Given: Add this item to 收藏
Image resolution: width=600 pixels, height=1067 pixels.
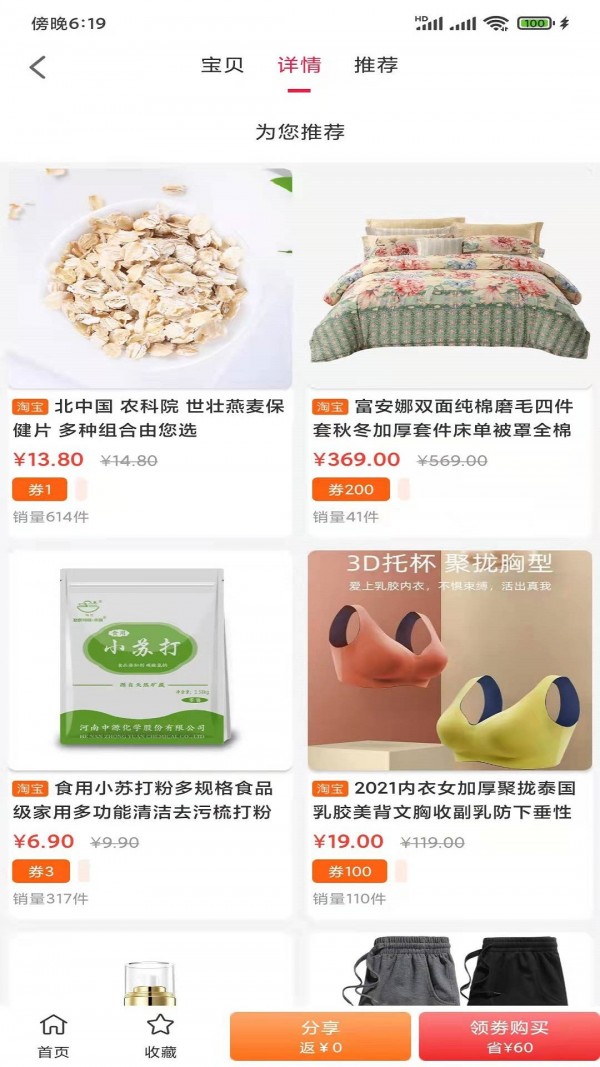Looking at the screenshot, I should point(160,1036).
